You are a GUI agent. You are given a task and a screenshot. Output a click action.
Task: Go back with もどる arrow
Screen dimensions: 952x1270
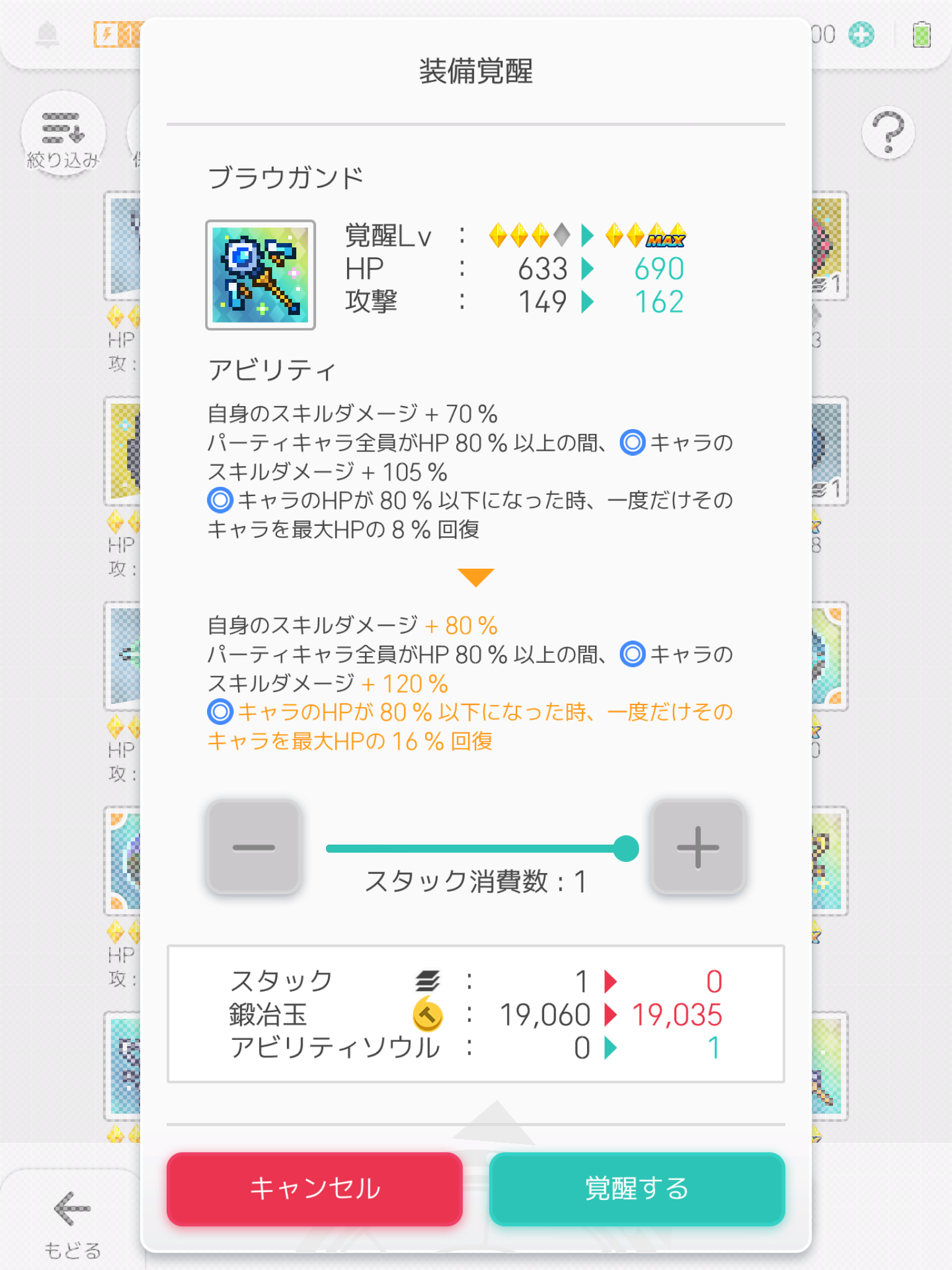click(72, 1218)
